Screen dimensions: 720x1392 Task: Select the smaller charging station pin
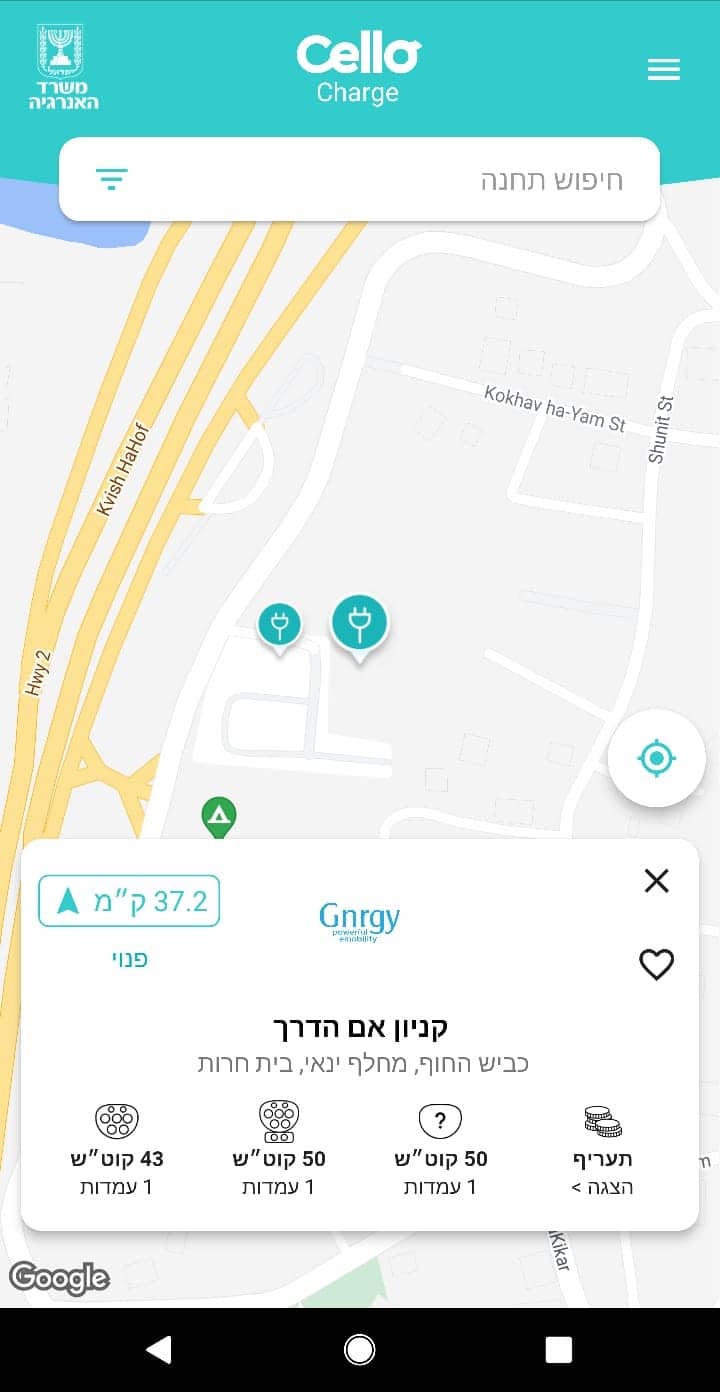(279, 626)
